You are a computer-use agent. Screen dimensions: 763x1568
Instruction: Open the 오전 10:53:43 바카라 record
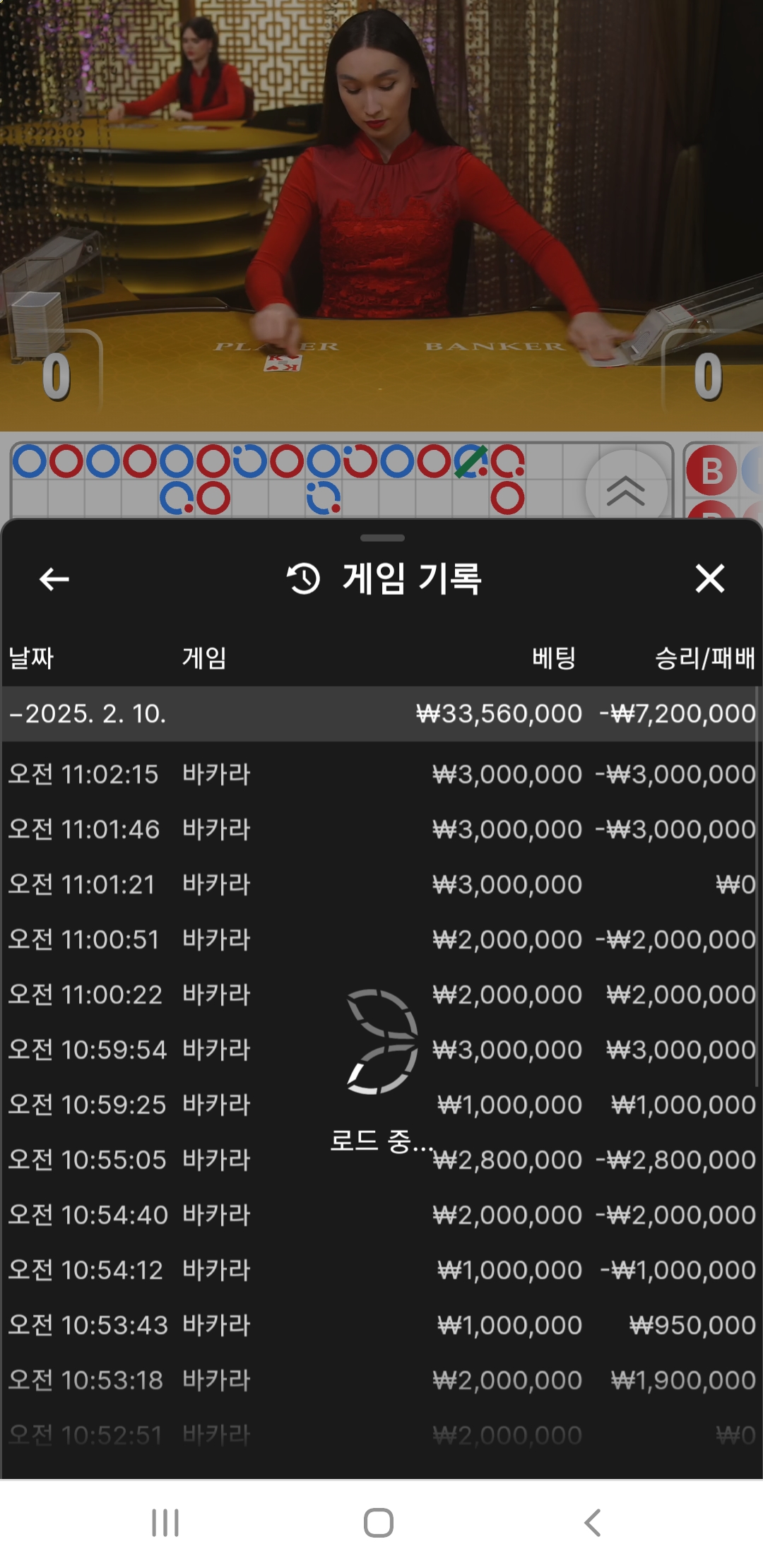[x=381, y=1325]
